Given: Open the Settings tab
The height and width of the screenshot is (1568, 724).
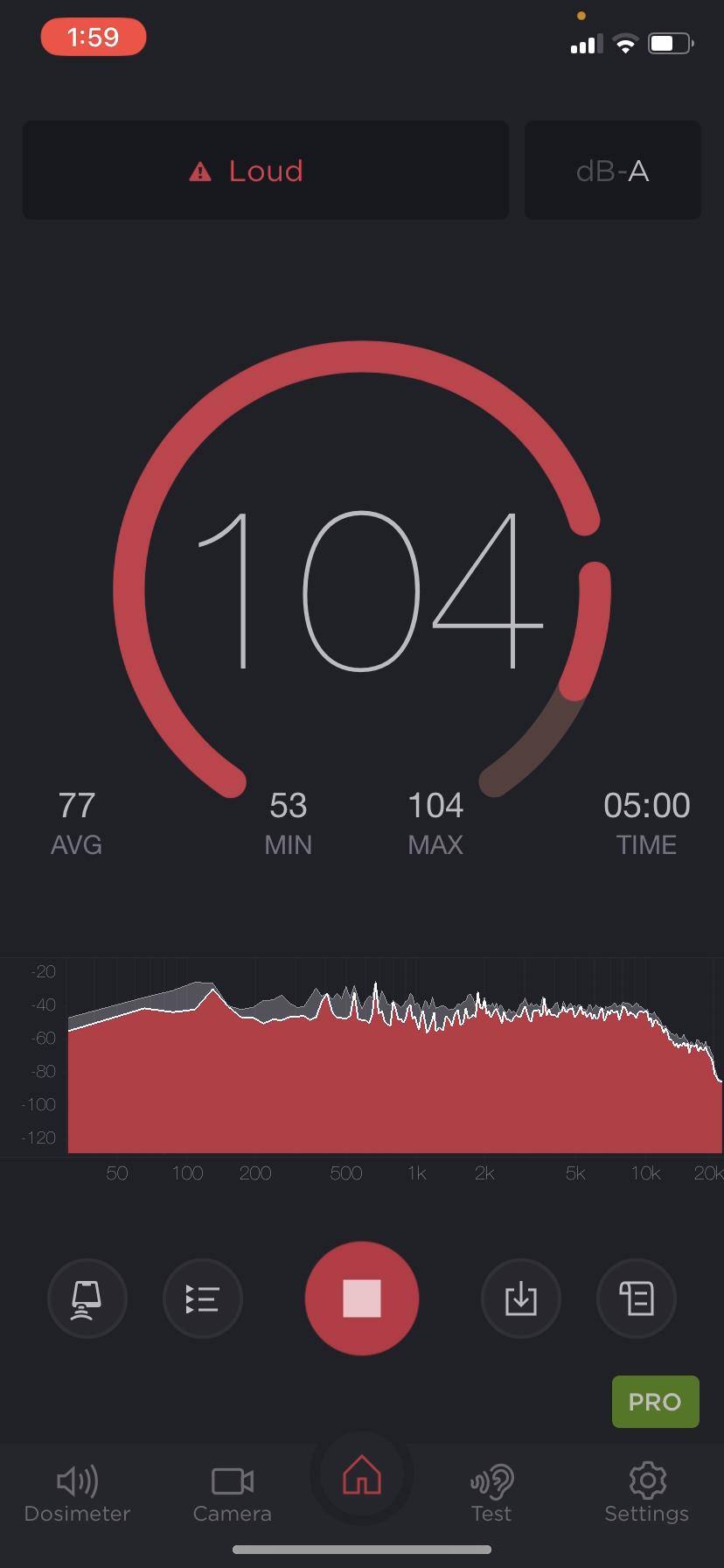Looking at the screenshot, I should pyautogui.click(x=646, y=1493).
